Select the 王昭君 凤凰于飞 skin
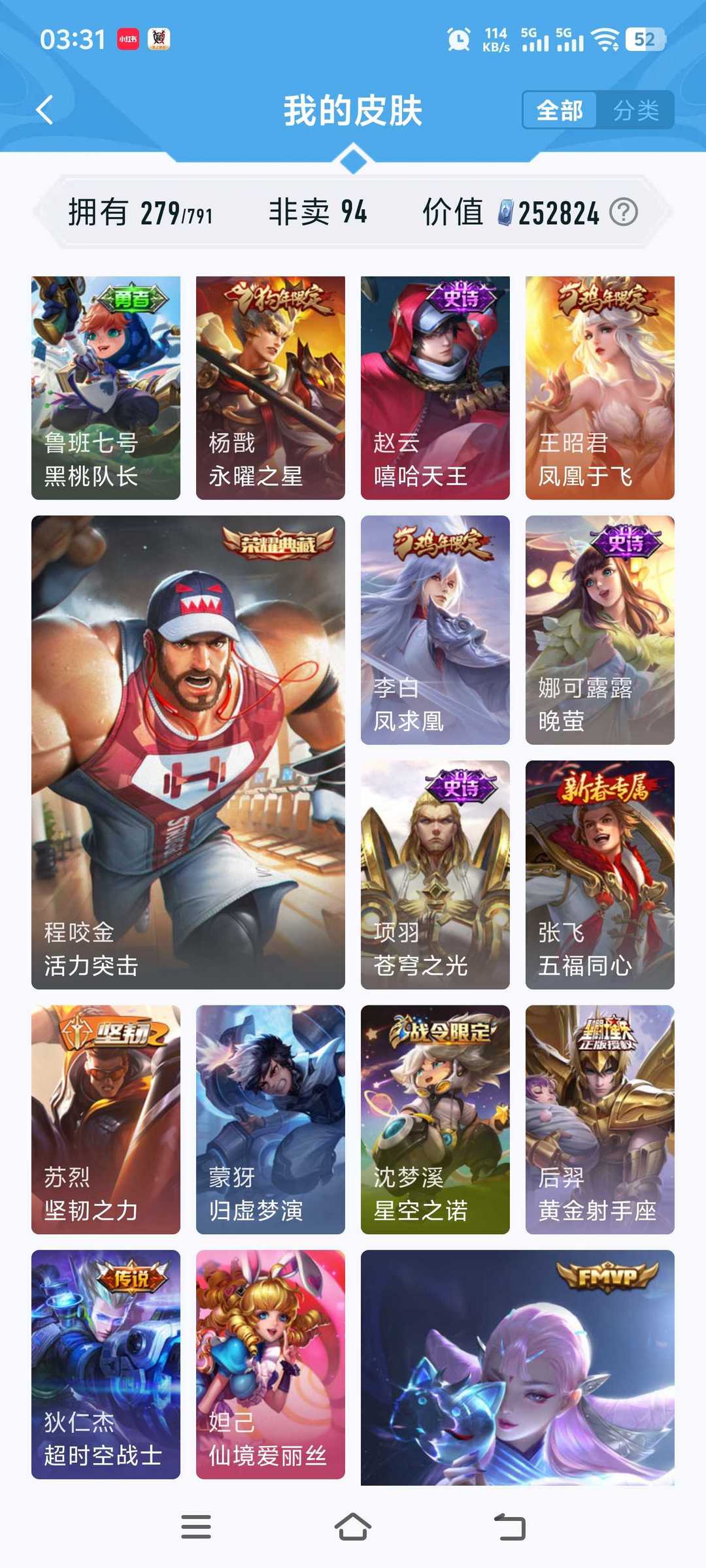The image size is (706, 1568). pos(600,388)
